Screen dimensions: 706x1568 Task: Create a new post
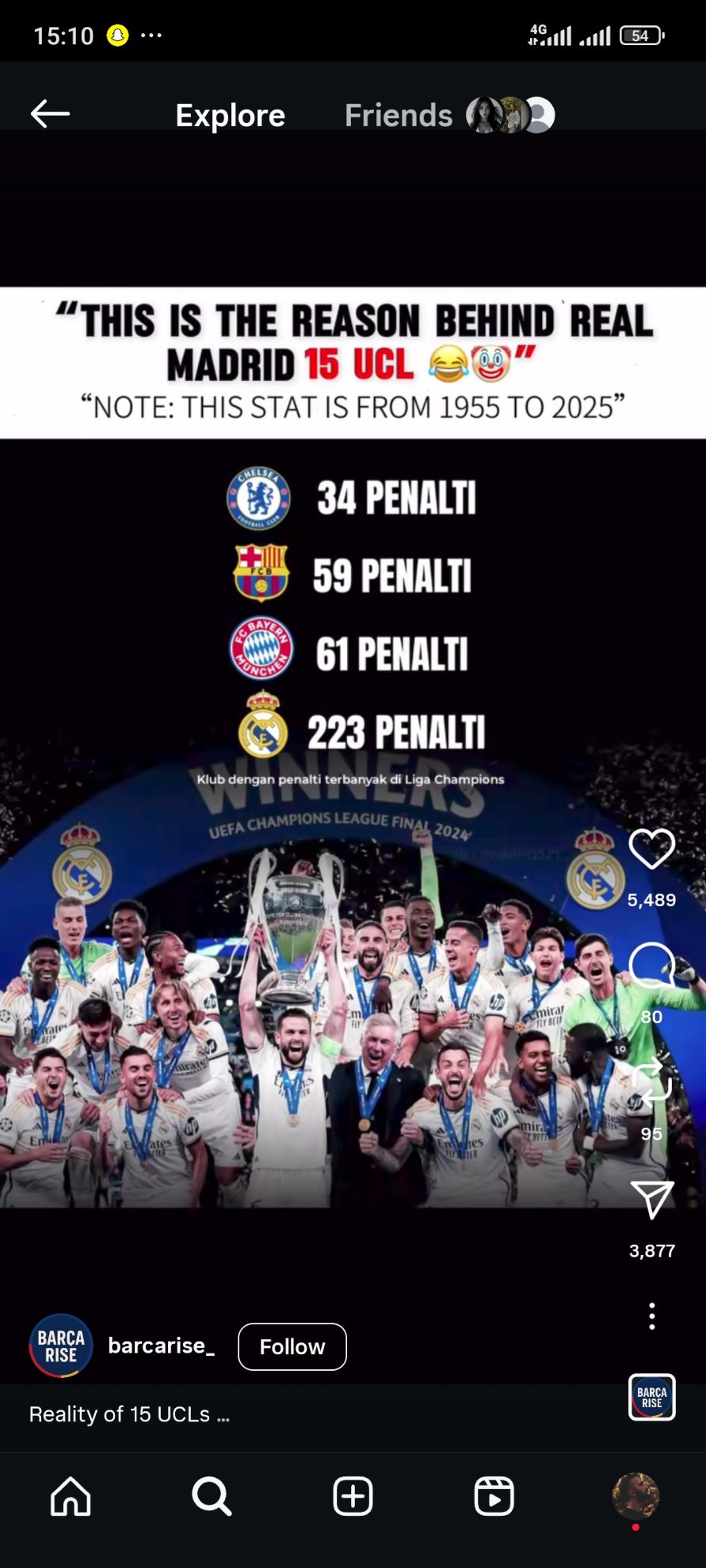353,1497
